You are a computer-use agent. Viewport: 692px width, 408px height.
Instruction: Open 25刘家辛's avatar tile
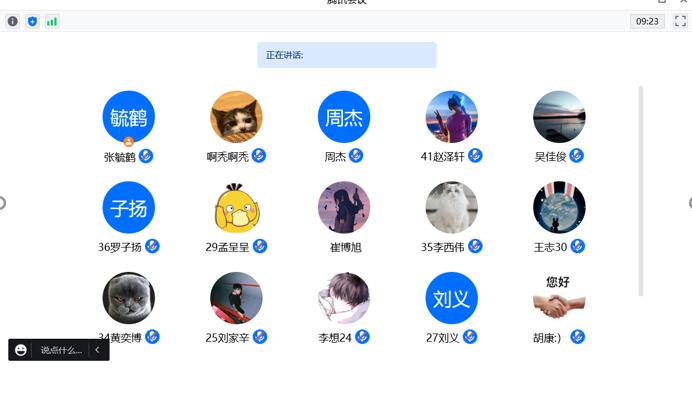pyautogui.click(x=236, y=298)
